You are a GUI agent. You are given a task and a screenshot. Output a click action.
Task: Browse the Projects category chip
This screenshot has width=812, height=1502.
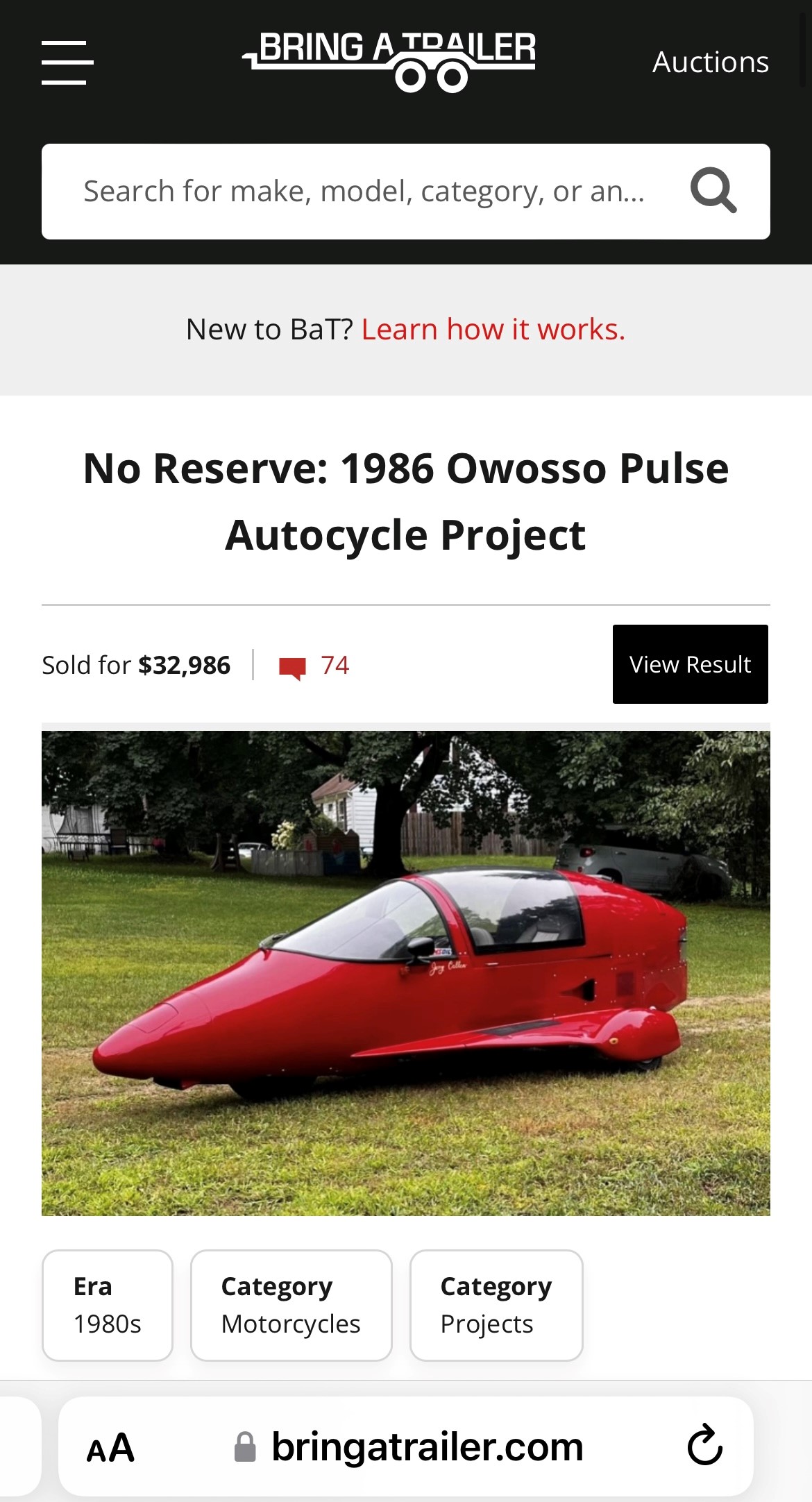(496, 1305)
